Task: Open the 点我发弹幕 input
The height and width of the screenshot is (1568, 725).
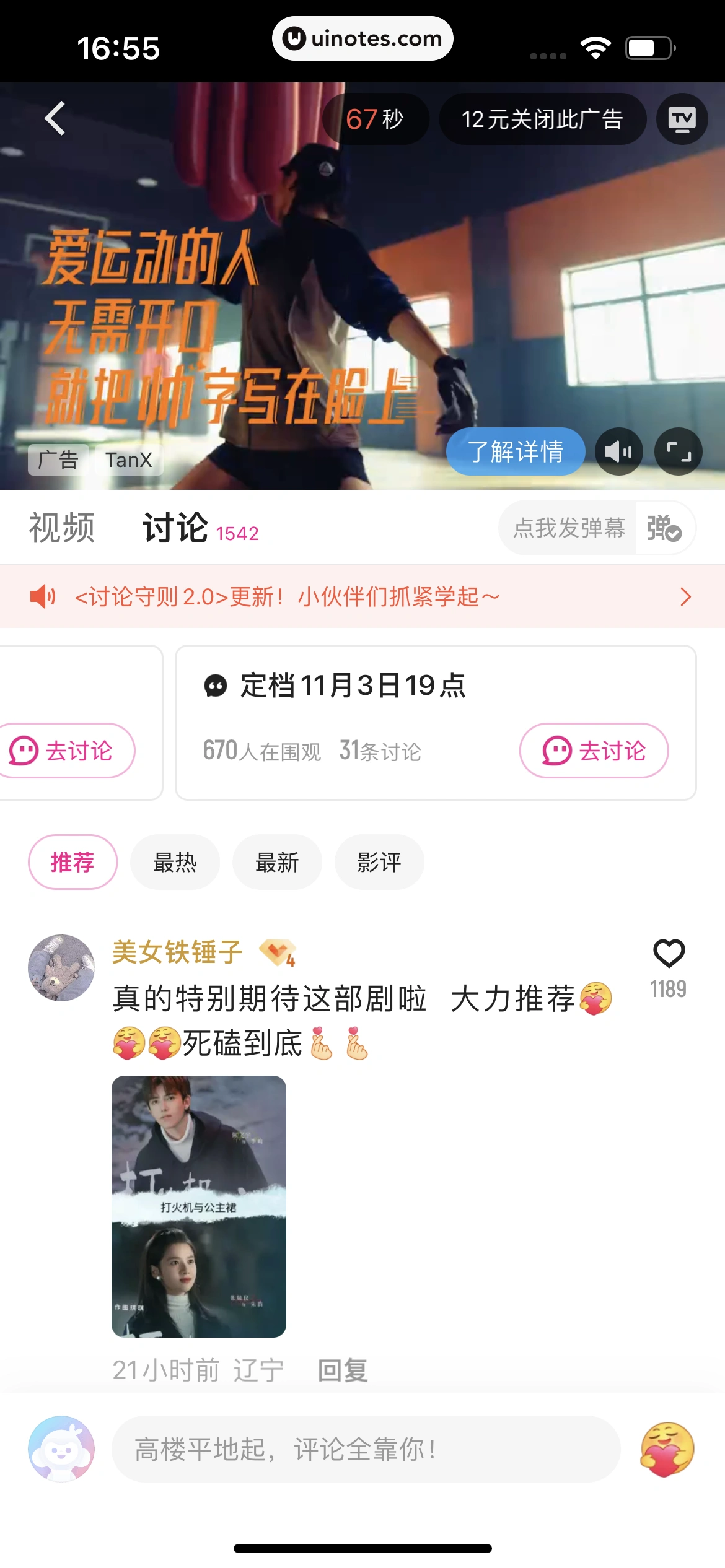Action: 569,528
